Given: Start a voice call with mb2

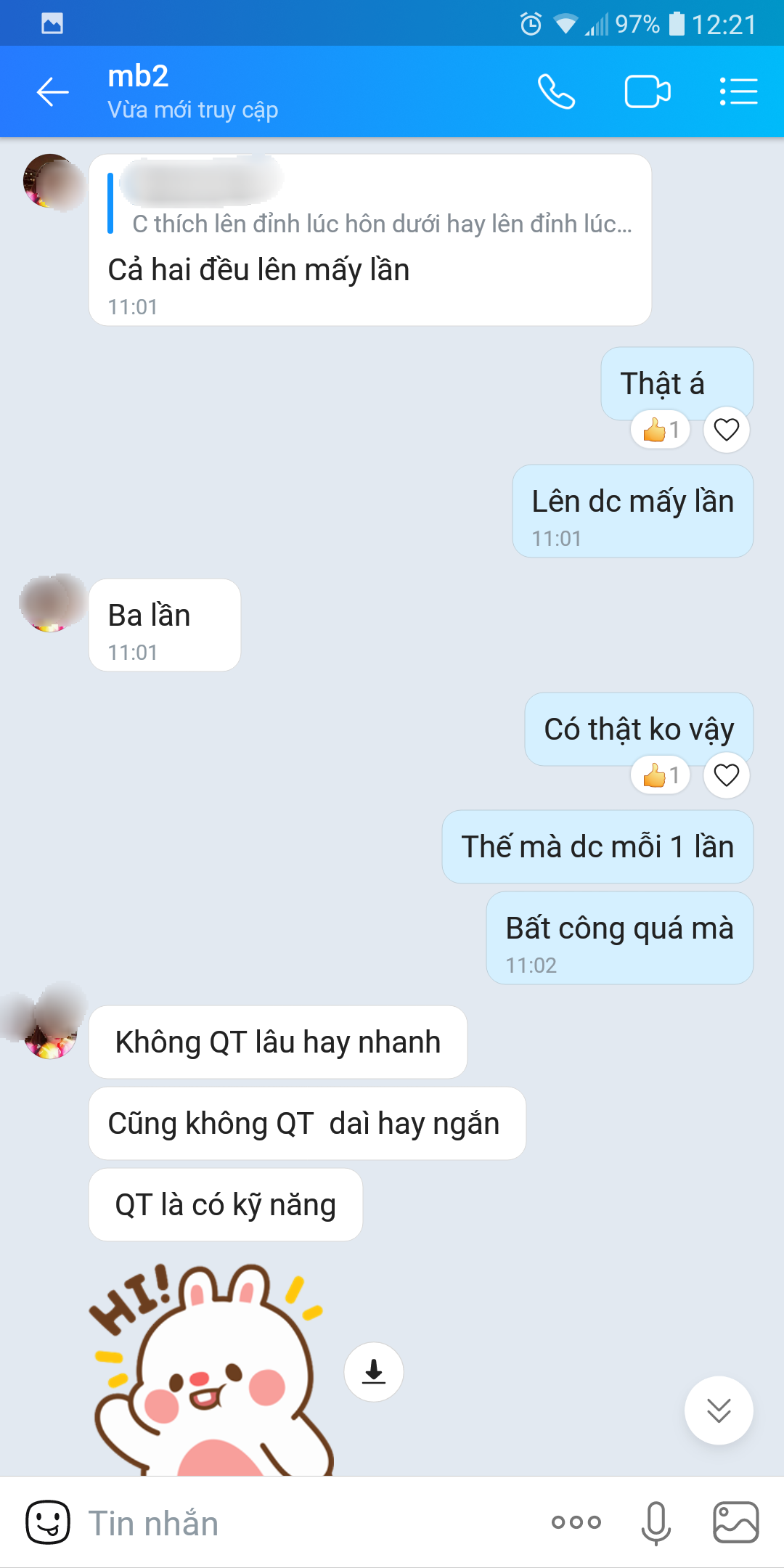Looking at the screenshot, I should (x=556, y=92).
